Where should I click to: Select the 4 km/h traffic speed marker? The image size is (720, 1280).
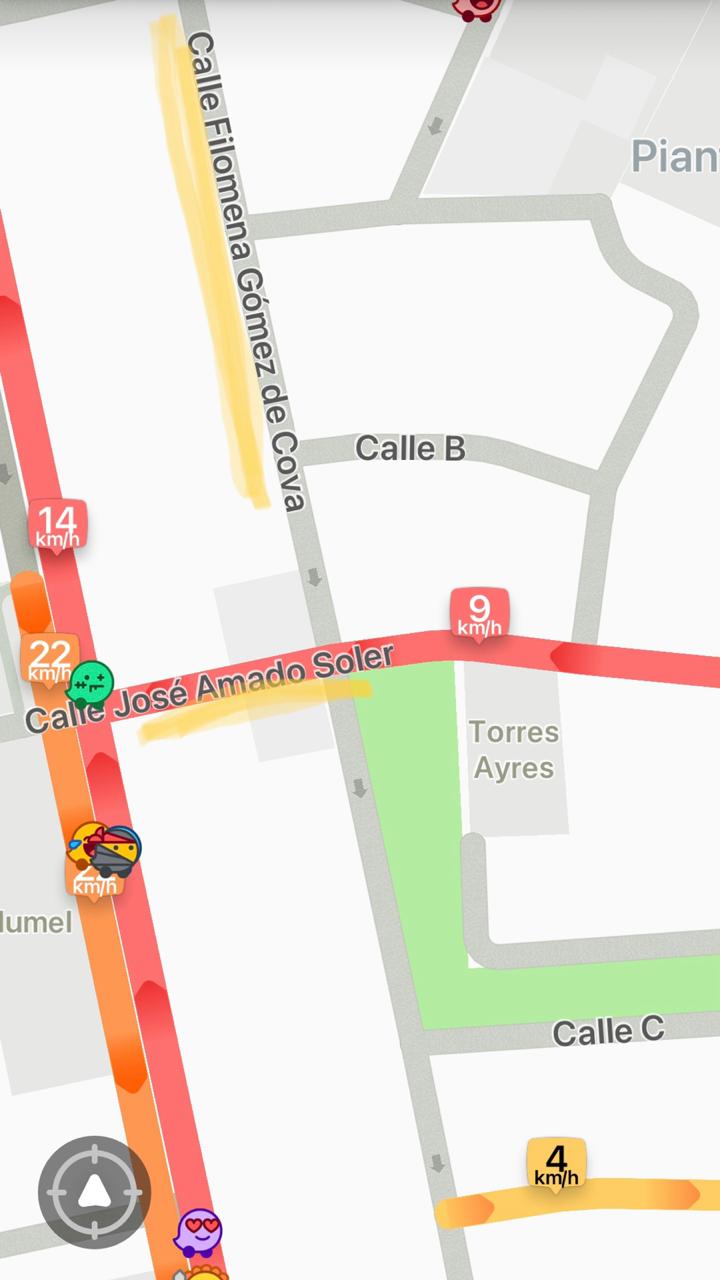click(556, 1163)
